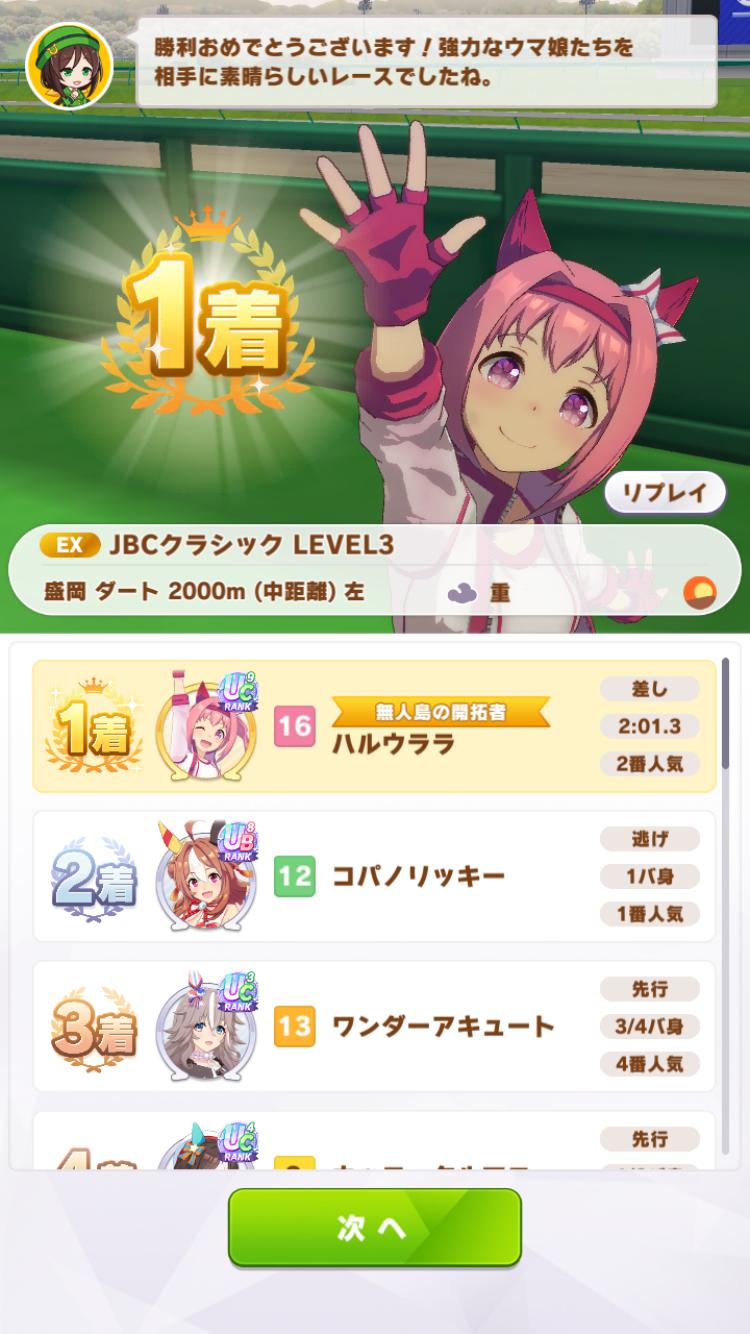This screenshot has width=750, height=1334.
Task: Continue with the 次へ button
Action: [x=374, y=1227]
